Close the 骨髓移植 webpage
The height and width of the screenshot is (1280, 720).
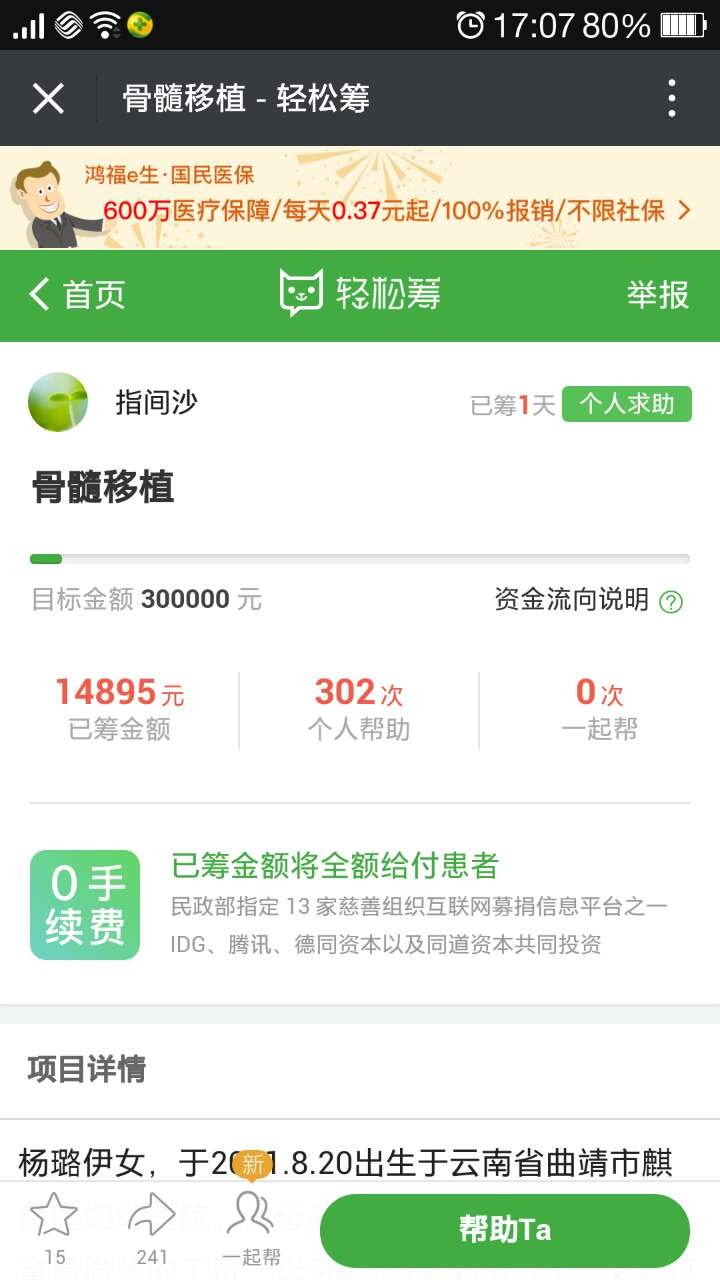tap(48, 99)
